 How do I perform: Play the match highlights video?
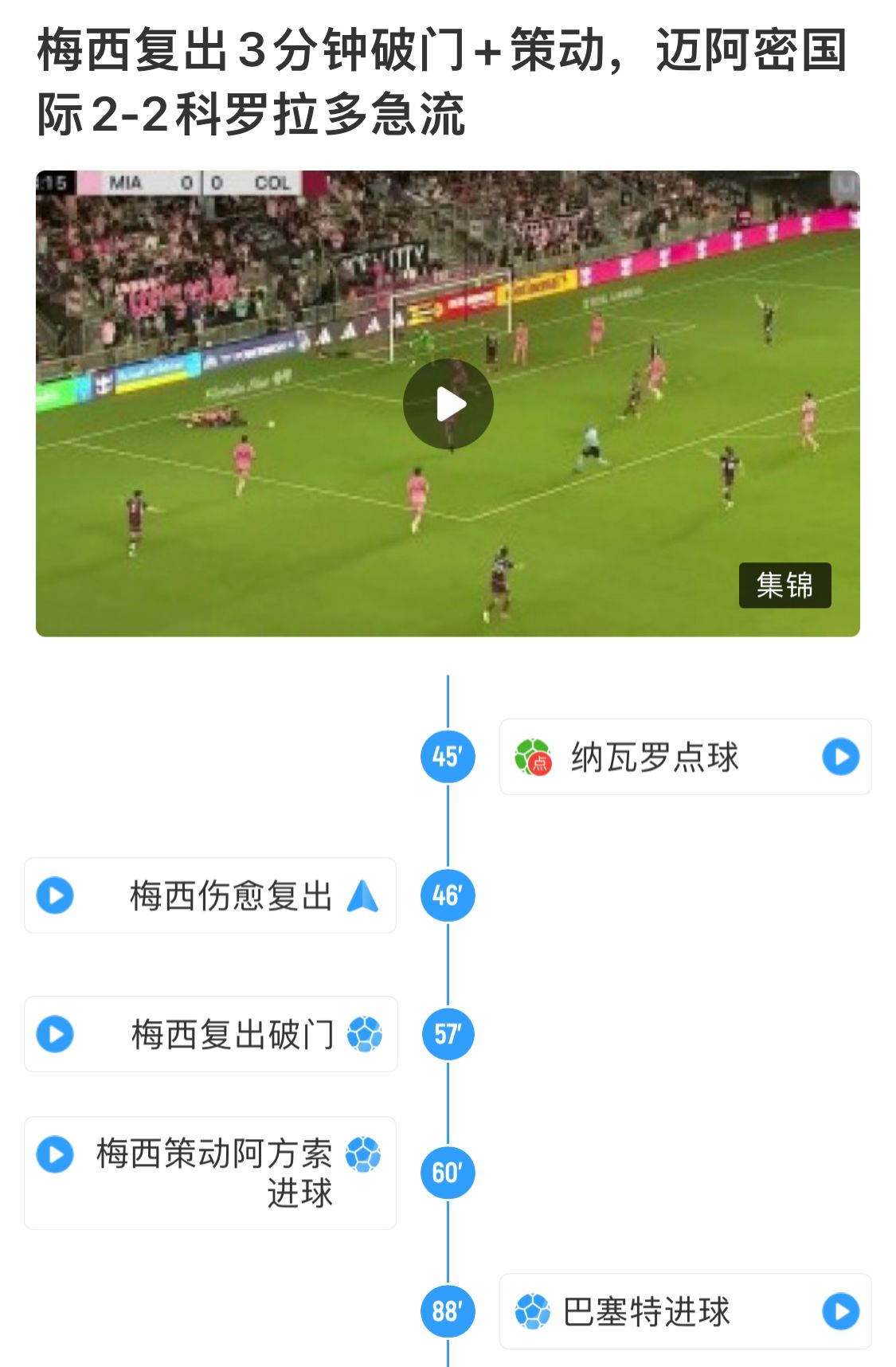[x=448, y=404]
